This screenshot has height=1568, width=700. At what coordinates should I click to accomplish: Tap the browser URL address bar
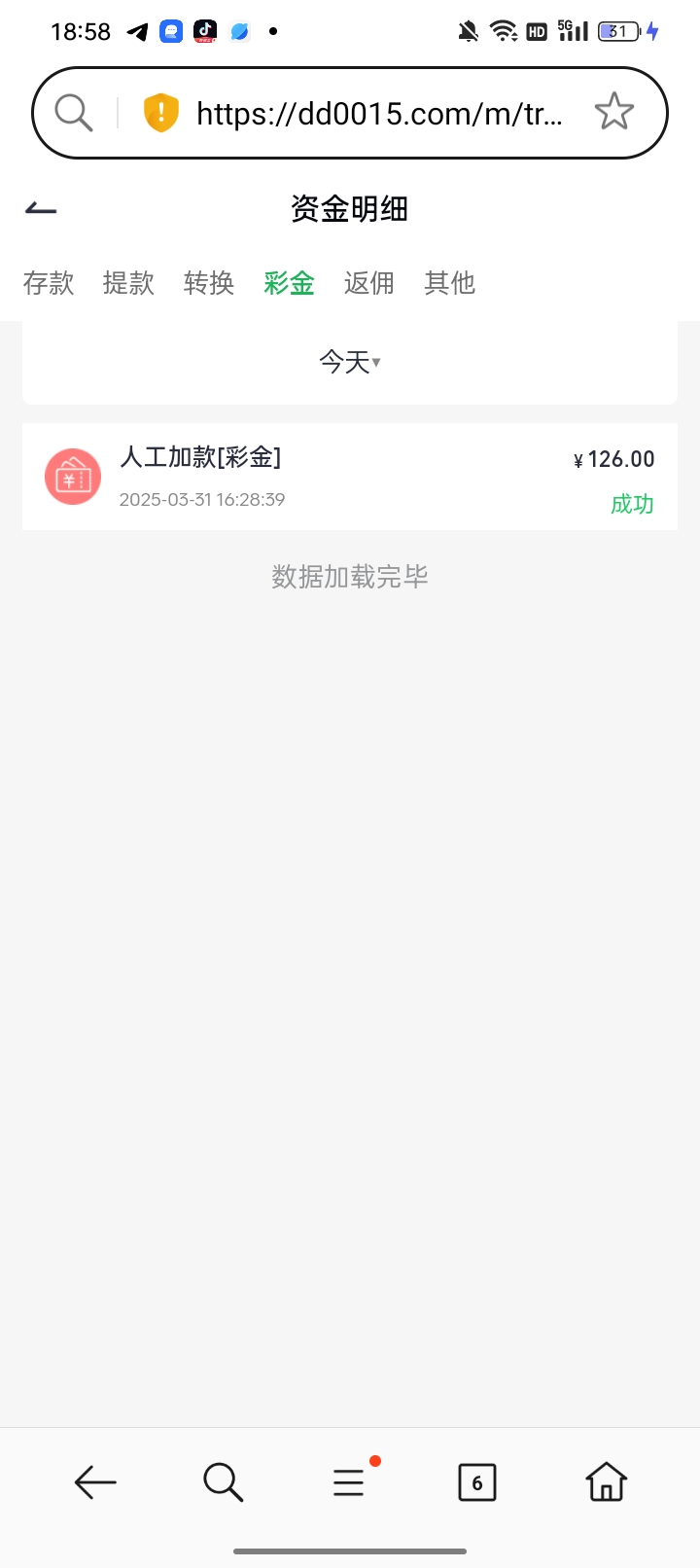379,114
